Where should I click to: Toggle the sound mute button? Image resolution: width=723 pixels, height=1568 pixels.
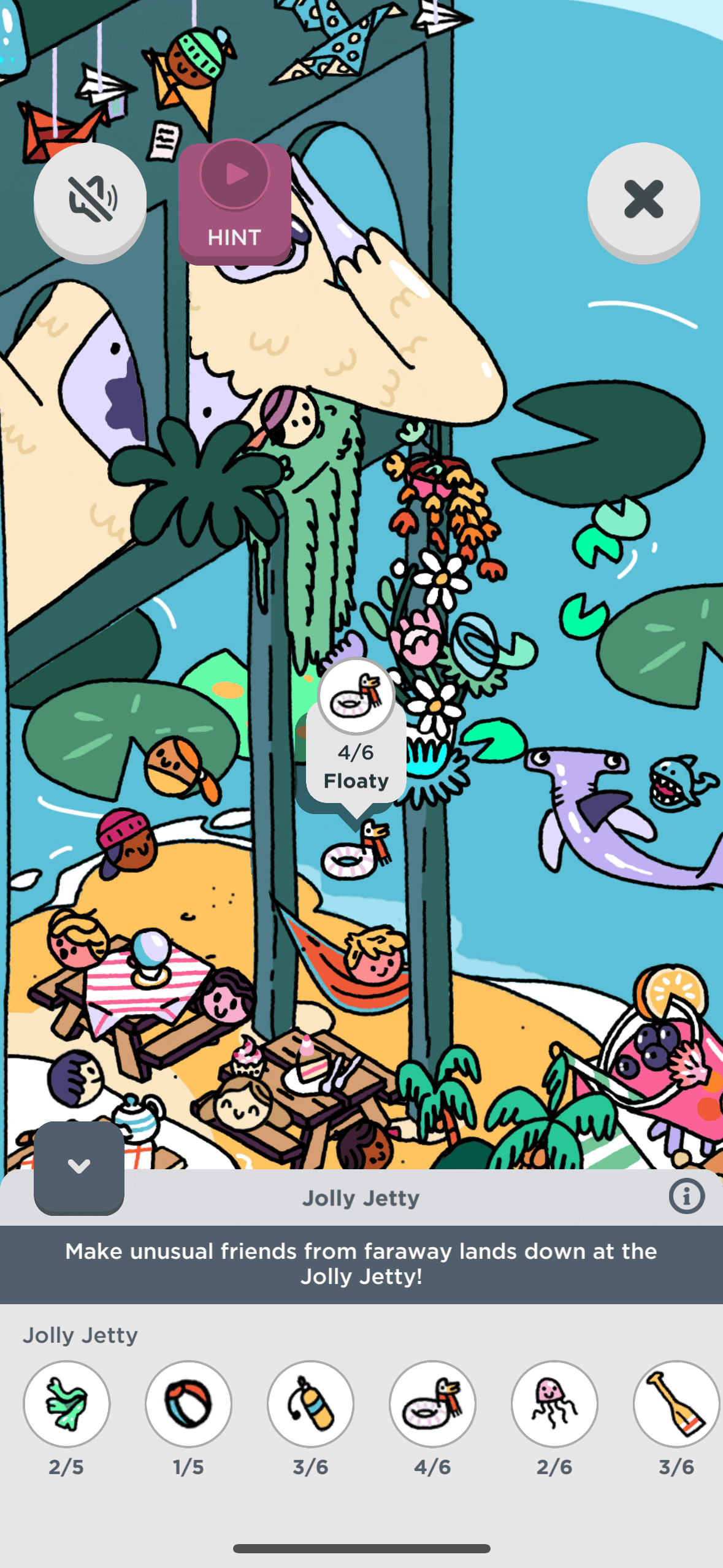[x=90, y=200]
